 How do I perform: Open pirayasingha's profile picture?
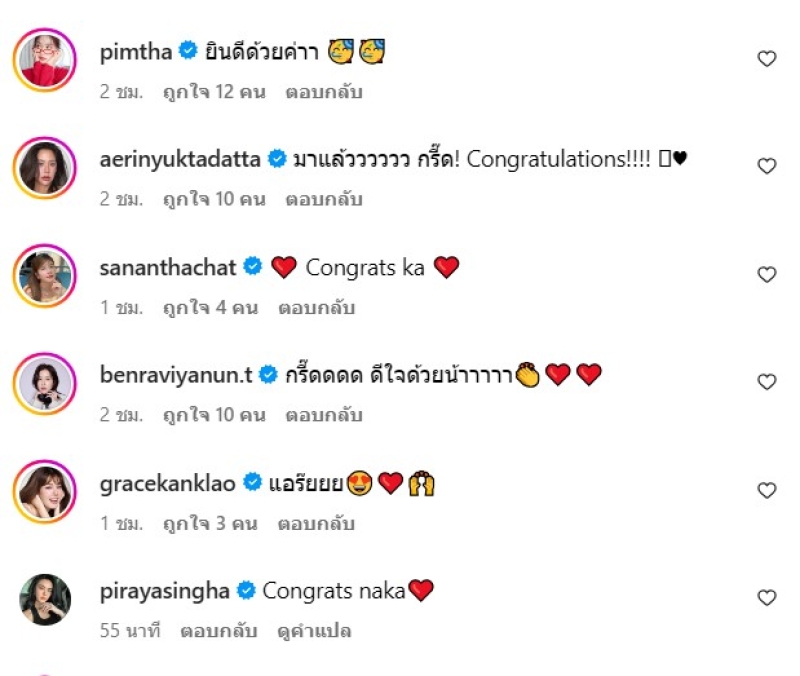click(x=45, y=600)
